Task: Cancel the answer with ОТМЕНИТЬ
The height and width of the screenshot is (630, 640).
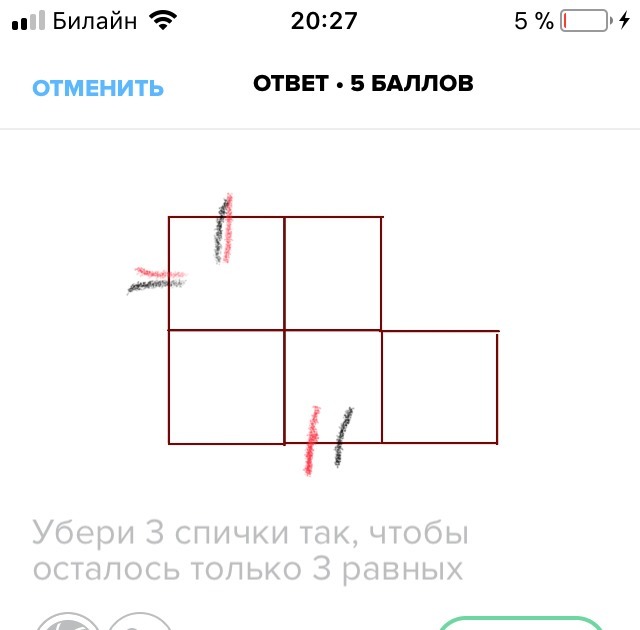Action: [x=98, y=87]
